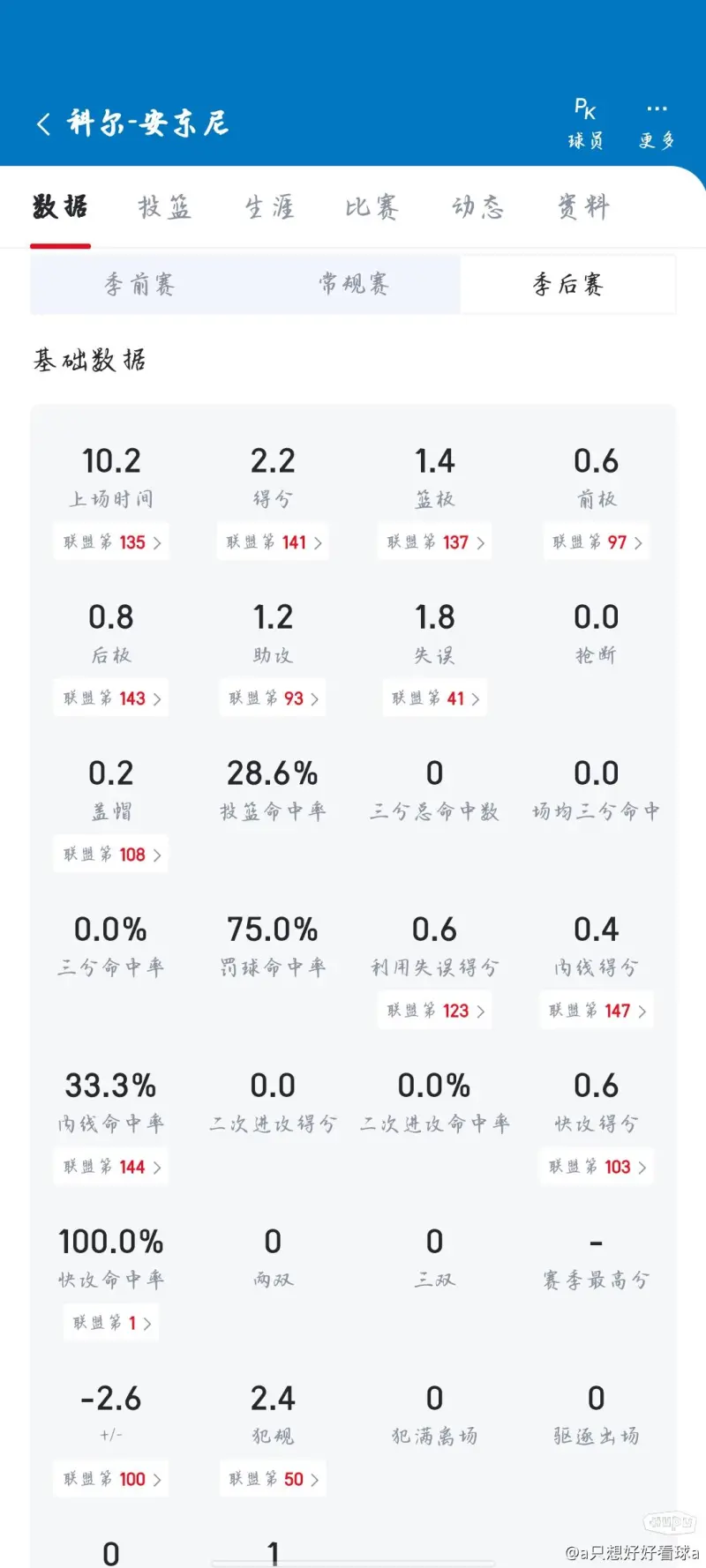Select the 季前赛 segment

[139, 284]
